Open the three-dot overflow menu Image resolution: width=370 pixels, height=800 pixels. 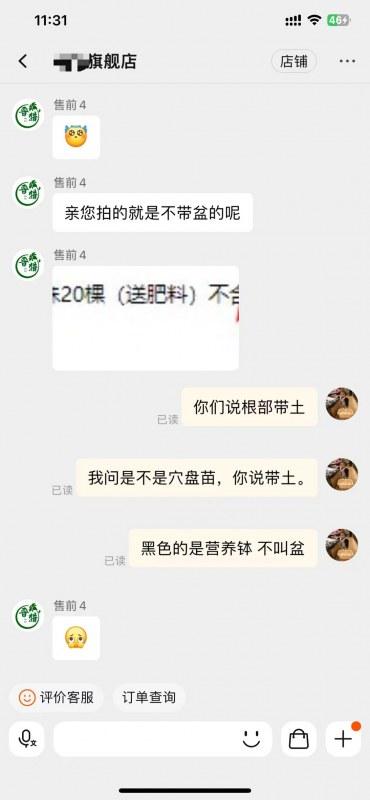[348, 61]
